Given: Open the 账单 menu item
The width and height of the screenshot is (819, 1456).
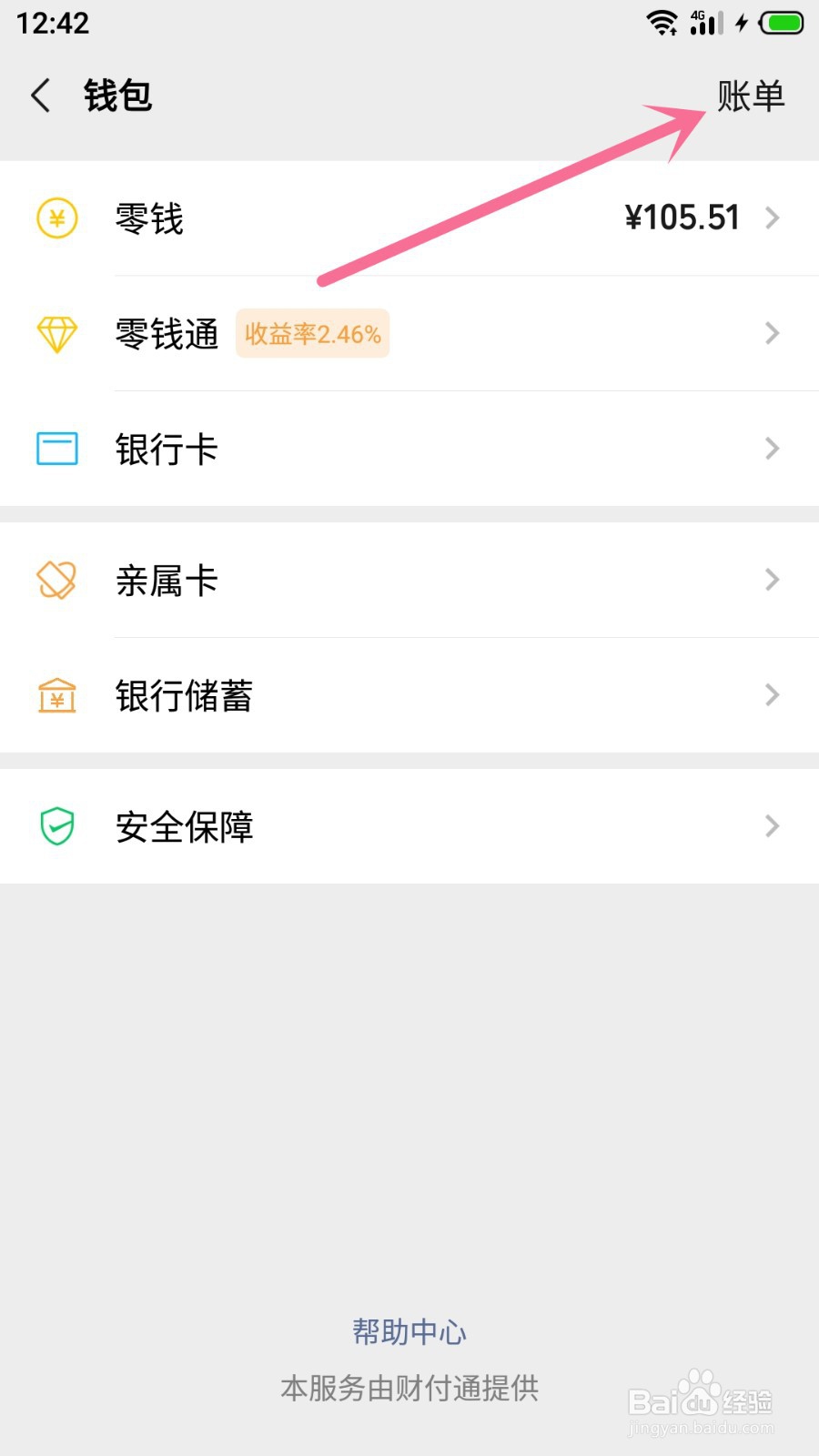Looking at the screenshot, I should (x=752, y=95).
